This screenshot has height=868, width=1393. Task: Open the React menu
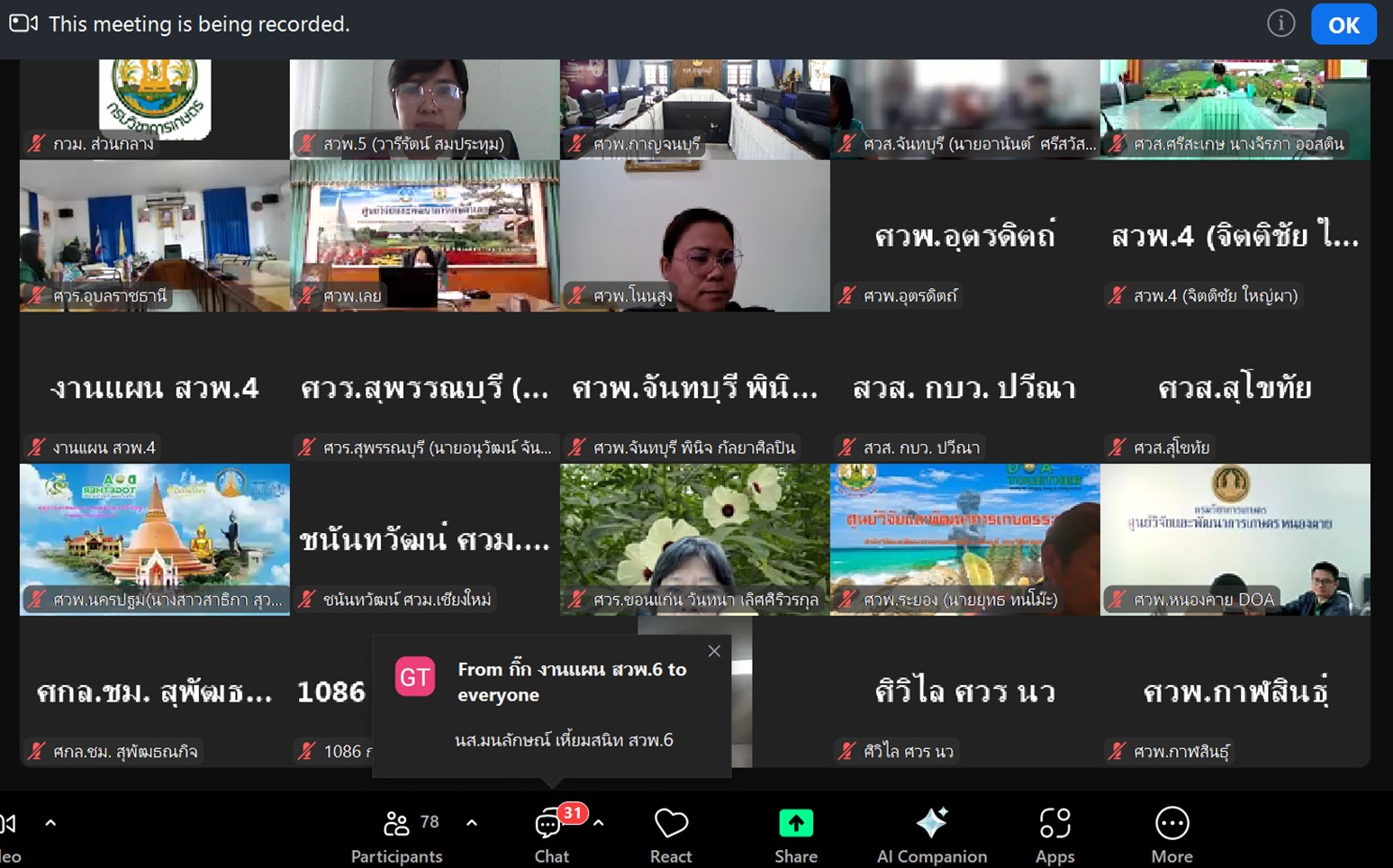coord(671,835)
